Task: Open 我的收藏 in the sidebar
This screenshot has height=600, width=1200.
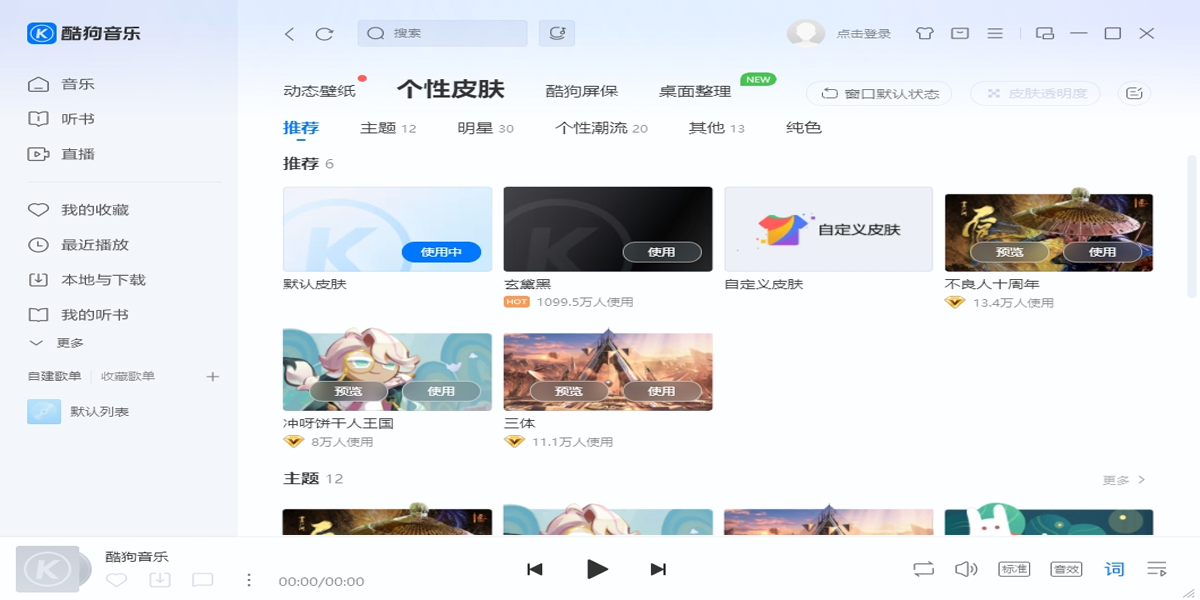Action: point(94,210)
